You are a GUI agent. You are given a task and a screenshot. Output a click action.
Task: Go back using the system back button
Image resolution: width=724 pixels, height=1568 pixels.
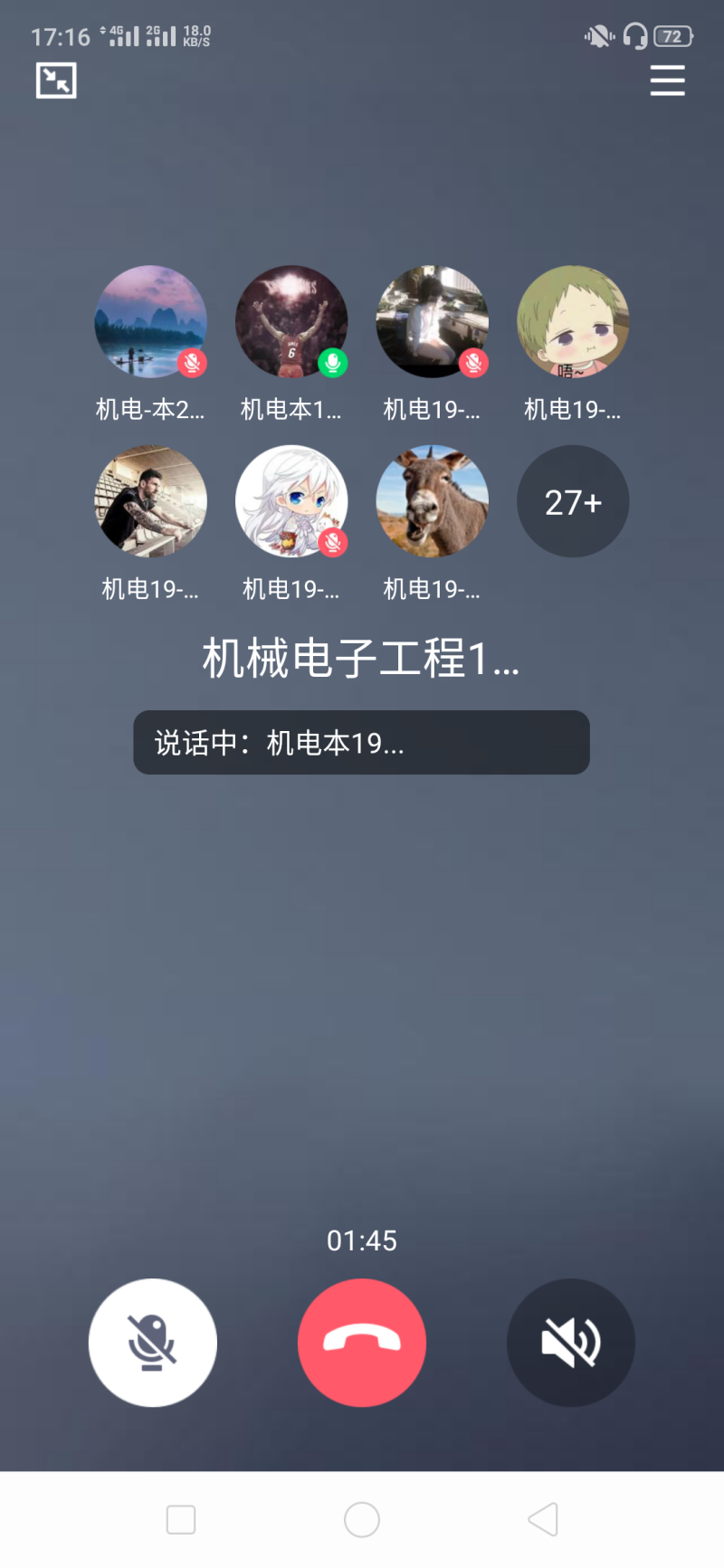coord(543,1519)
